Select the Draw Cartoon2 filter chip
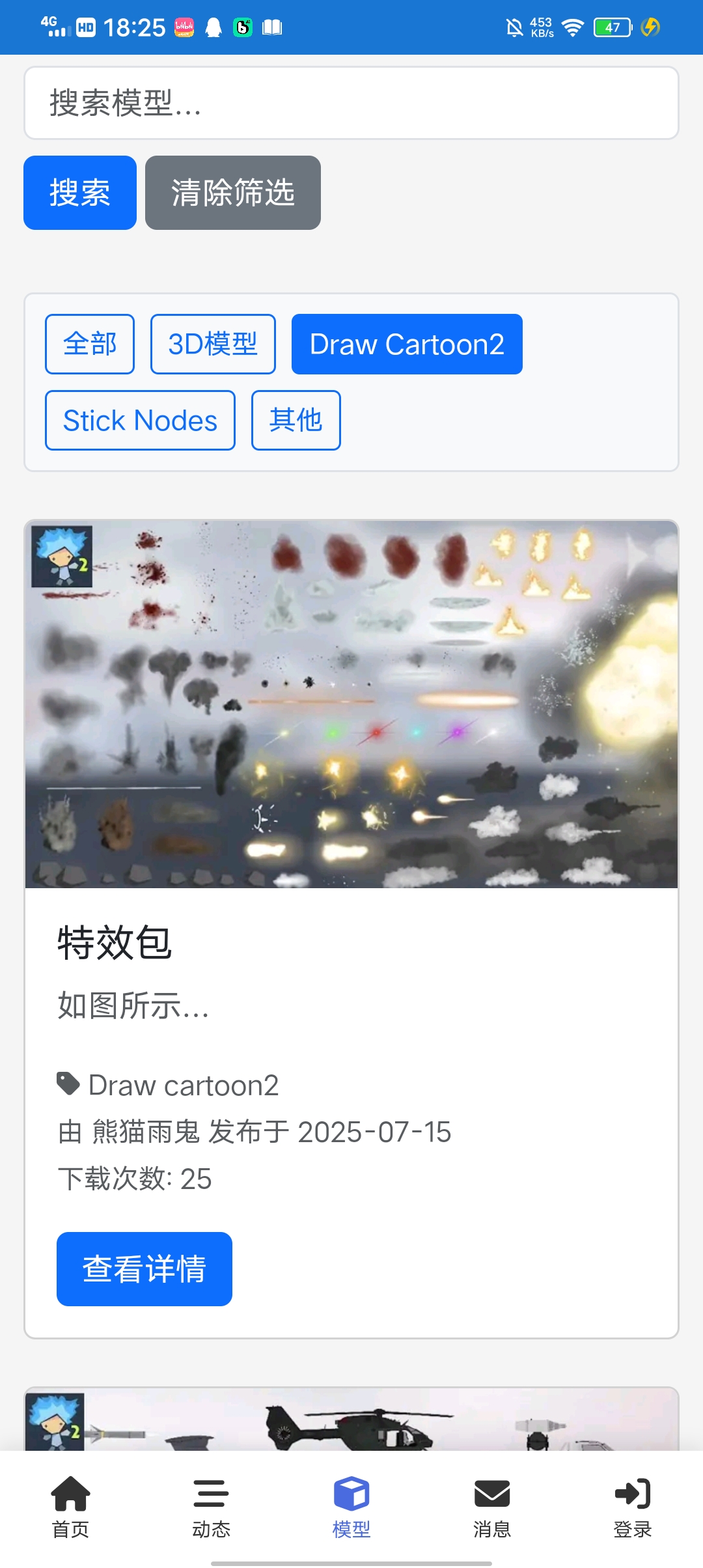Screen dimensions: 703x1568 407,344
